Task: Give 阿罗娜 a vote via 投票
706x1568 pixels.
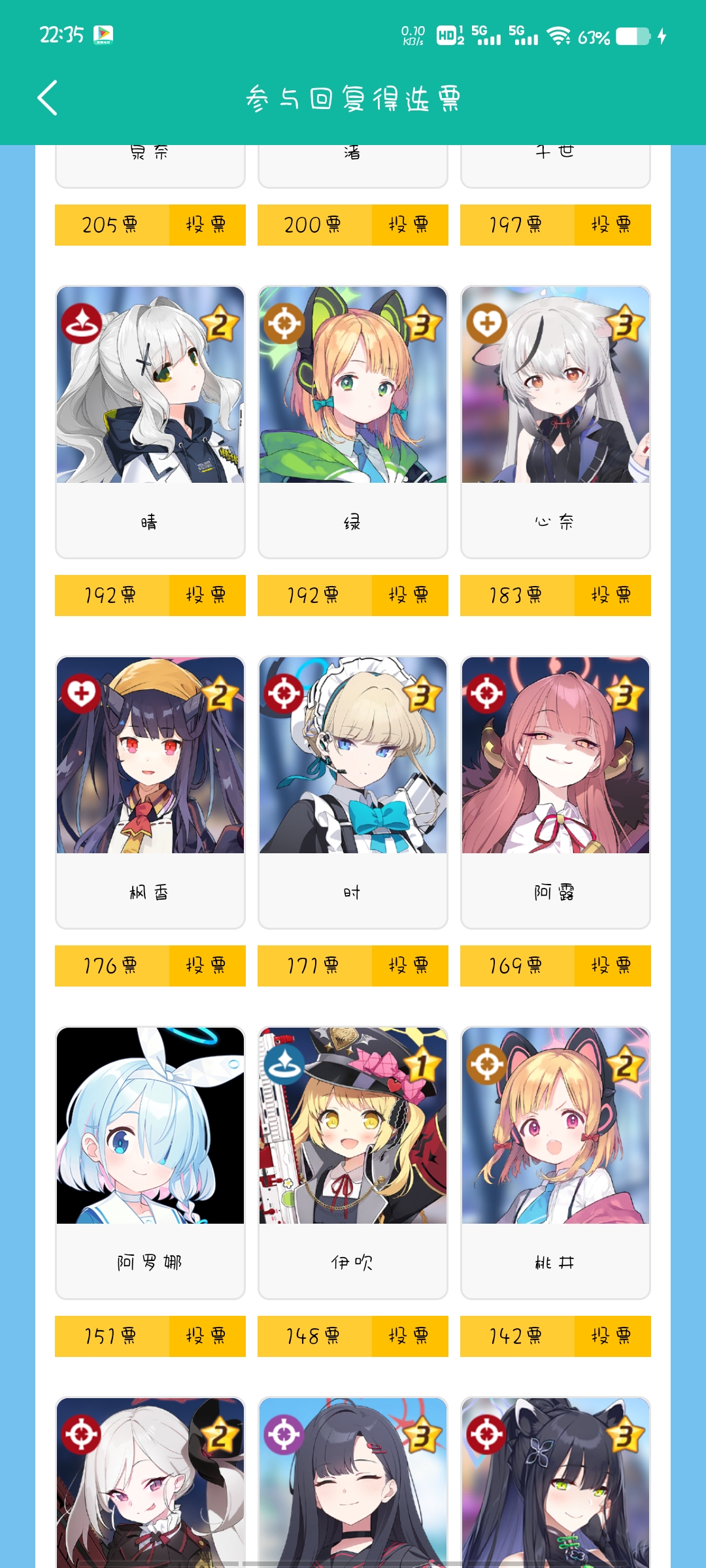Action: pos(207,1336)
